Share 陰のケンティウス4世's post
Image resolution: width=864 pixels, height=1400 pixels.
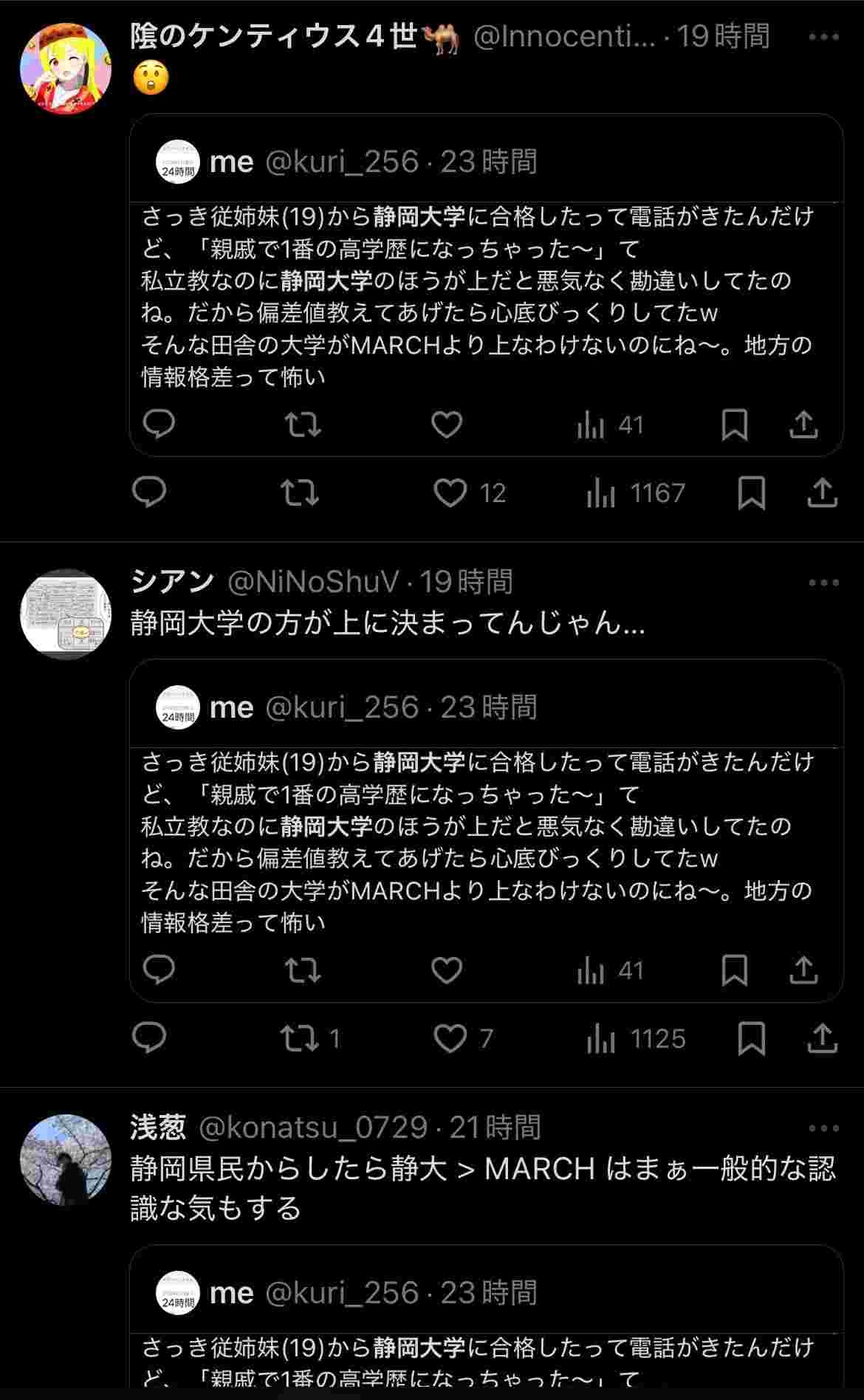(x=822, y=493)
